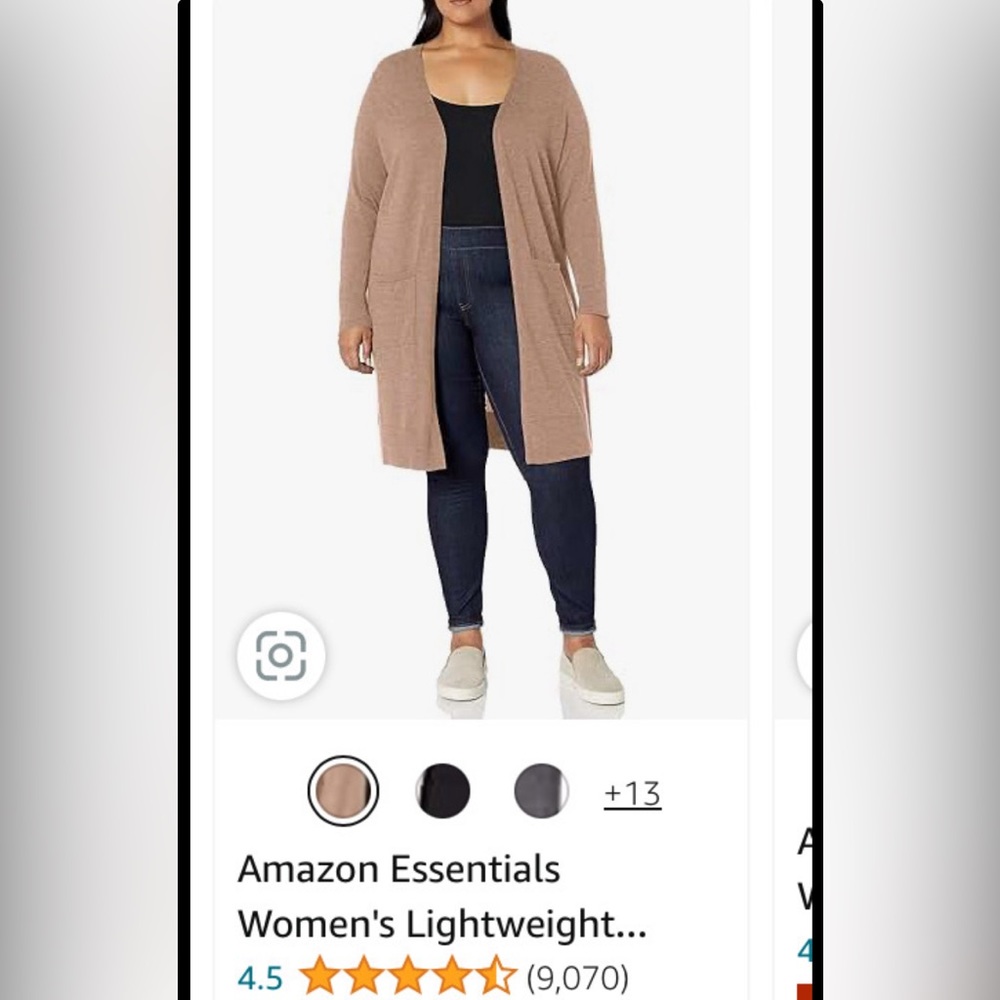
Task: View the 9,070 ratings for the cardigan
Action: tap(577, 976)
